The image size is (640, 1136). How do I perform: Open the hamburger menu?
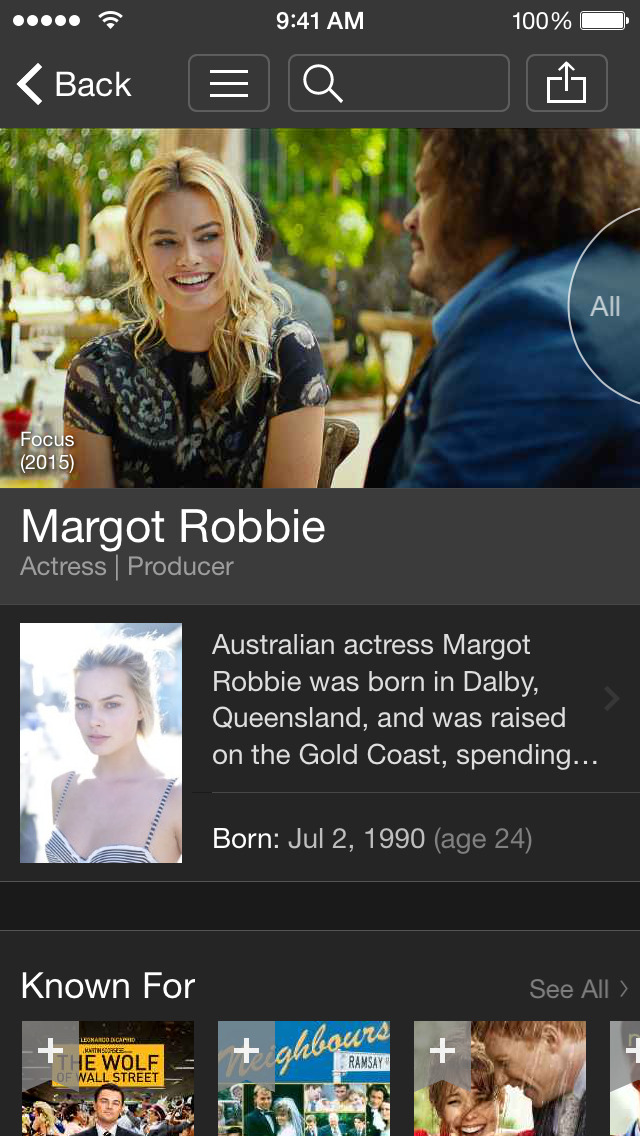tap(229, 83)
